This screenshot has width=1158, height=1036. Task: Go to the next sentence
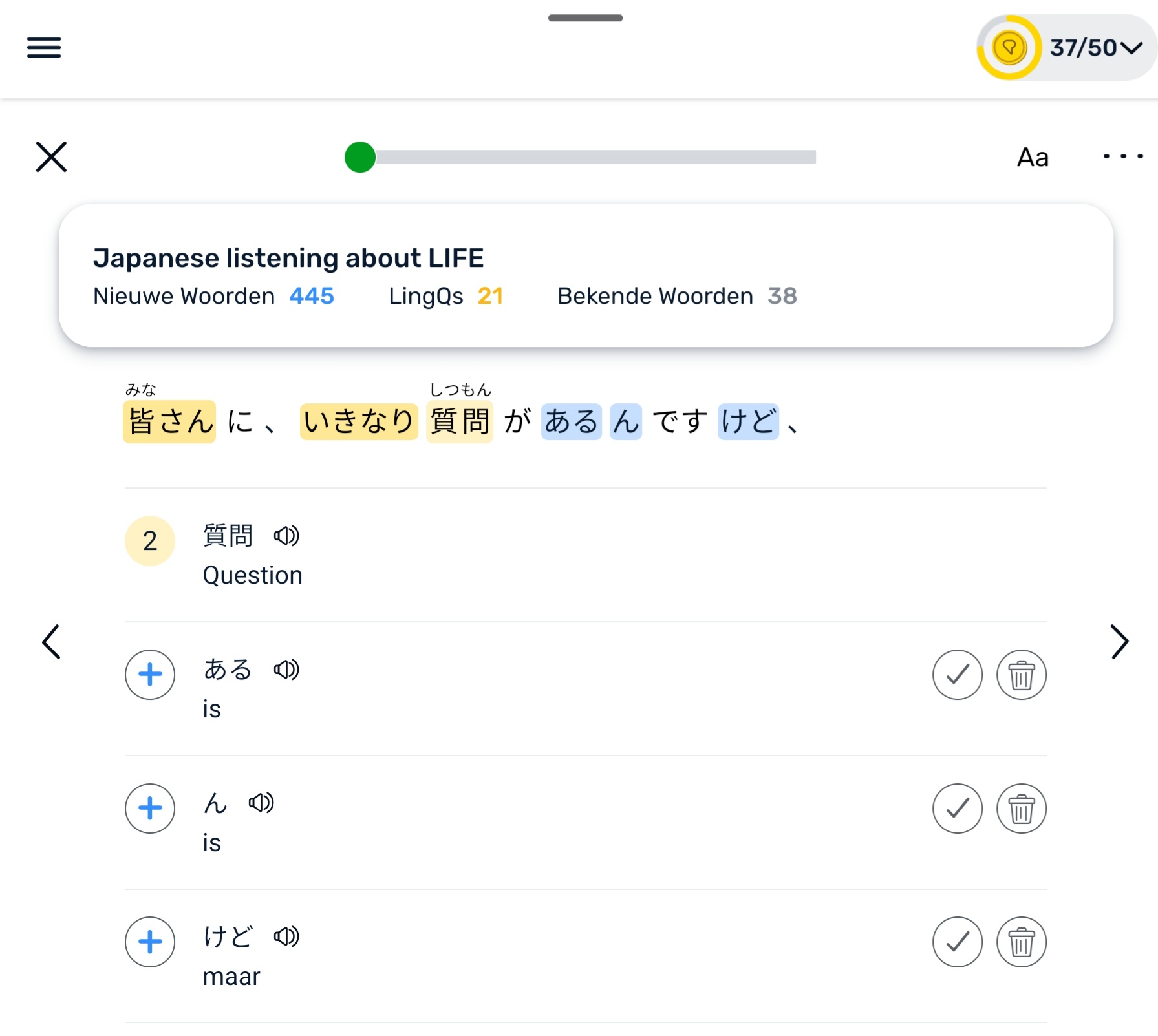coord(1119,641)
